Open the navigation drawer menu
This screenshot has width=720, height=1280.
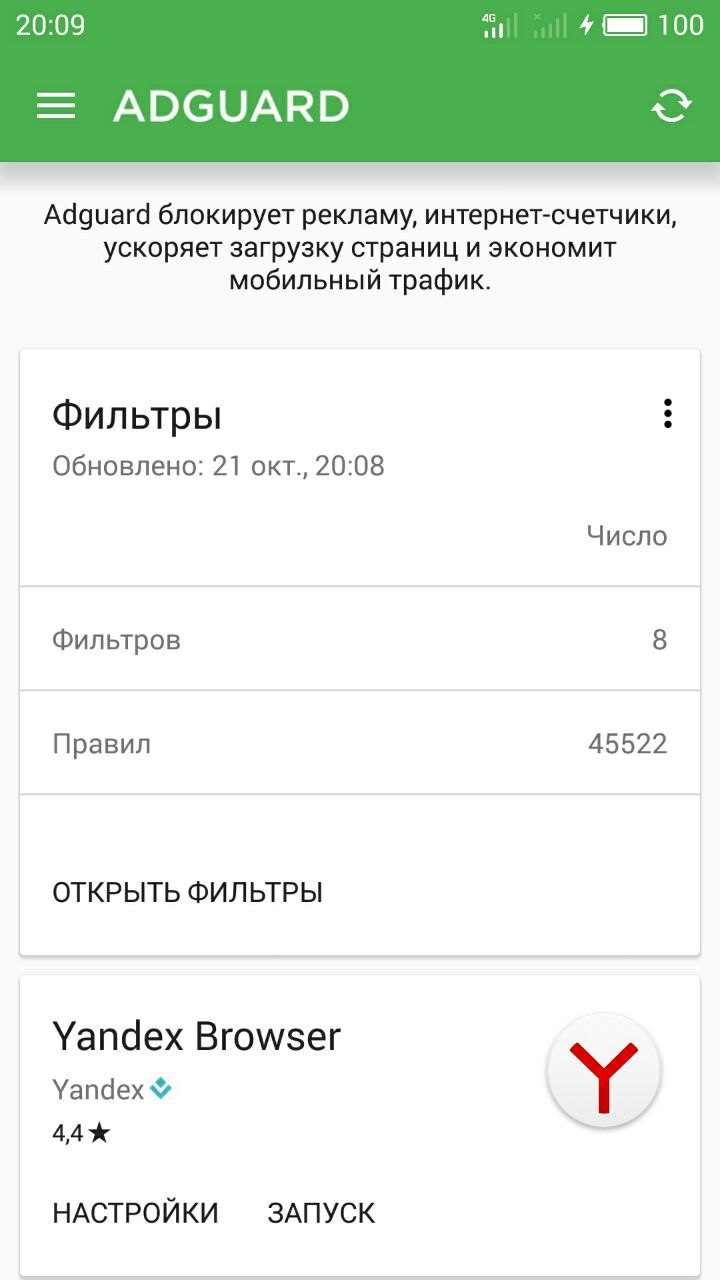[x=56, y=106]
